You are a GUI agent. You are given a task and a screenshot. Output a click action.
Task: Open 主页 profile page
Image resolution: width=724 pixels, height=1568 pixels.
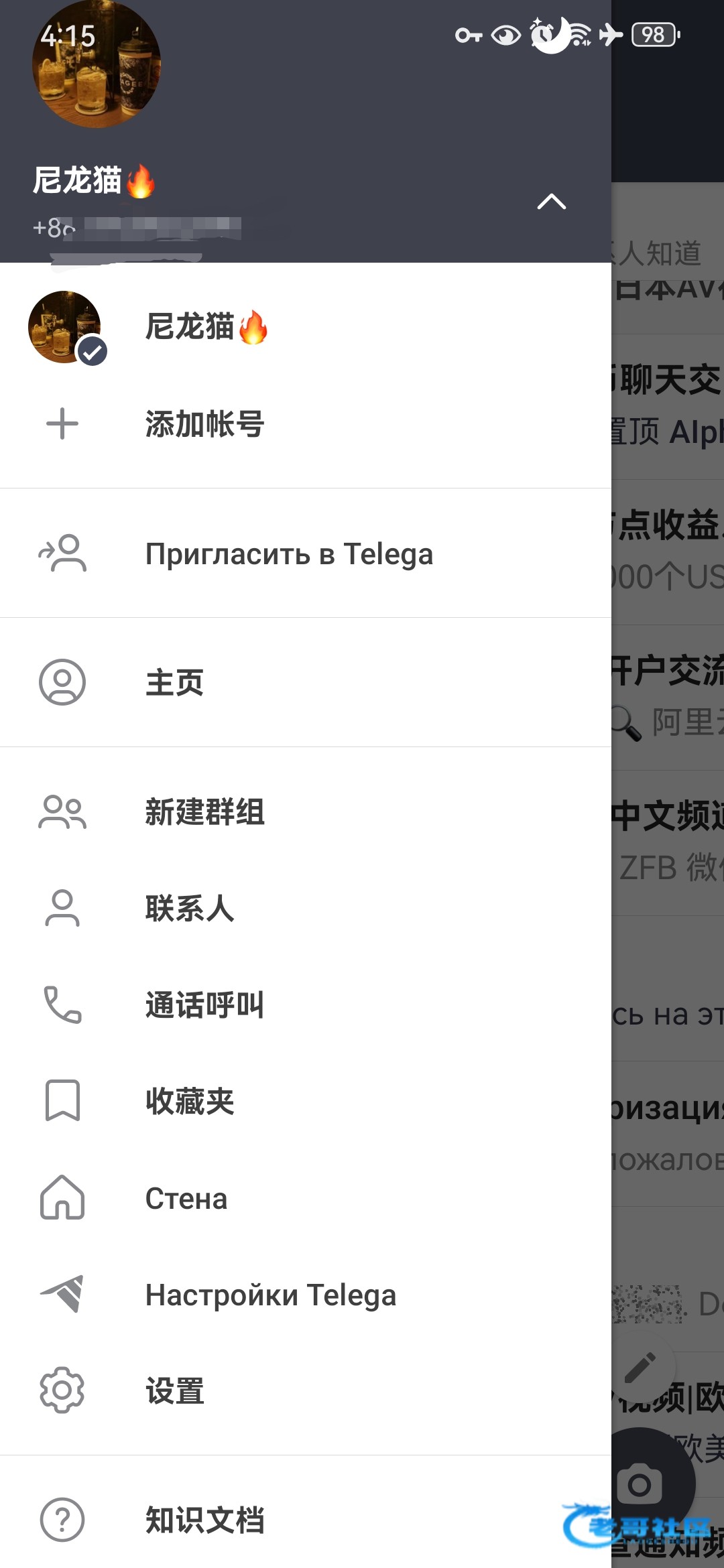[174, 683]
